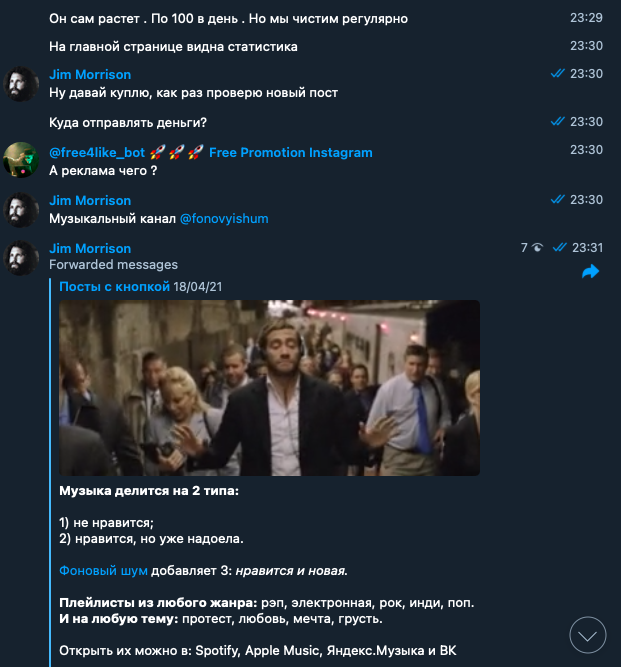Image resolution: width=621 pixels, height=667 pixels.
Task: Open the 'Фоновый шум' link in the post
Action: tap(103, 570)
